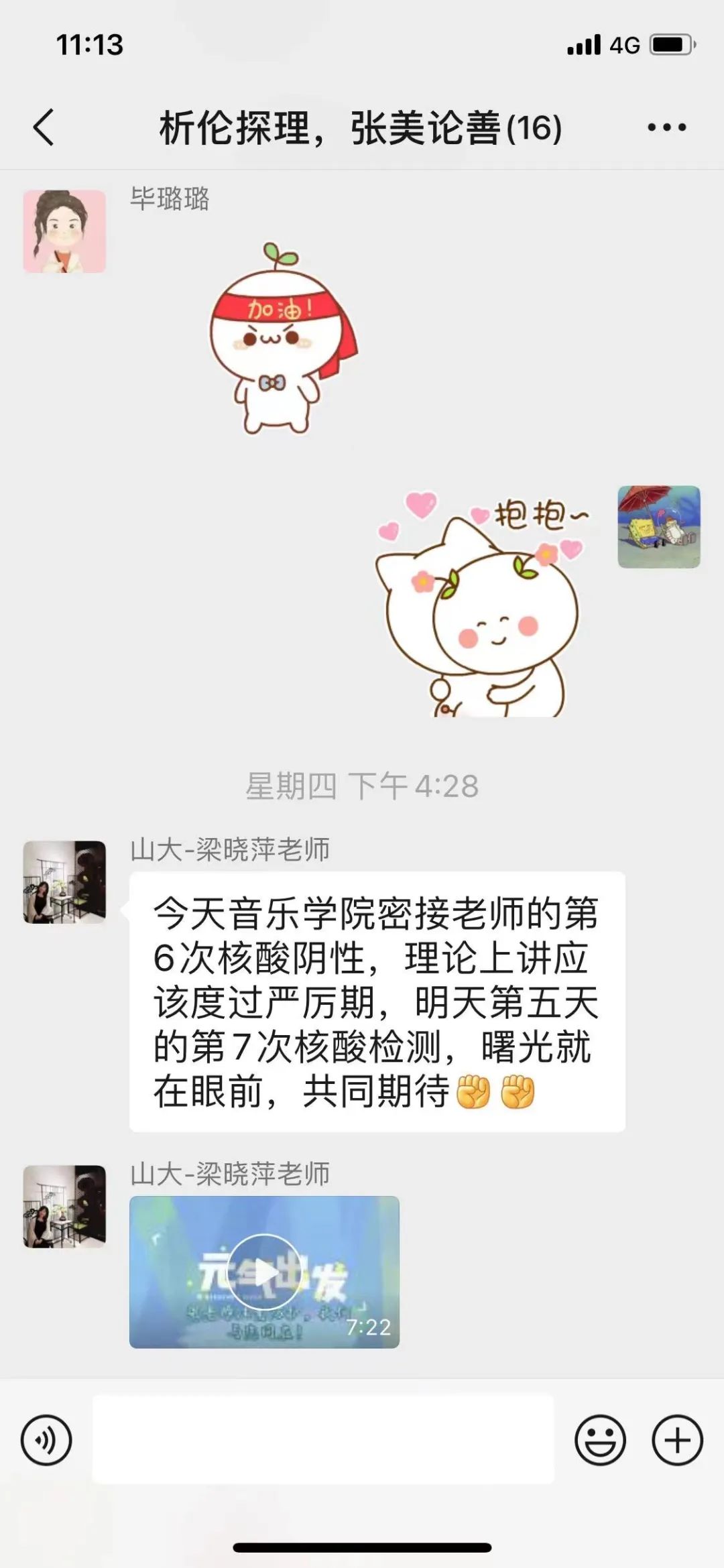Play the 7:22 video from 梁晓萍老师
This screenshot has width=724, height=1568.
click(x=264, y=1272)
